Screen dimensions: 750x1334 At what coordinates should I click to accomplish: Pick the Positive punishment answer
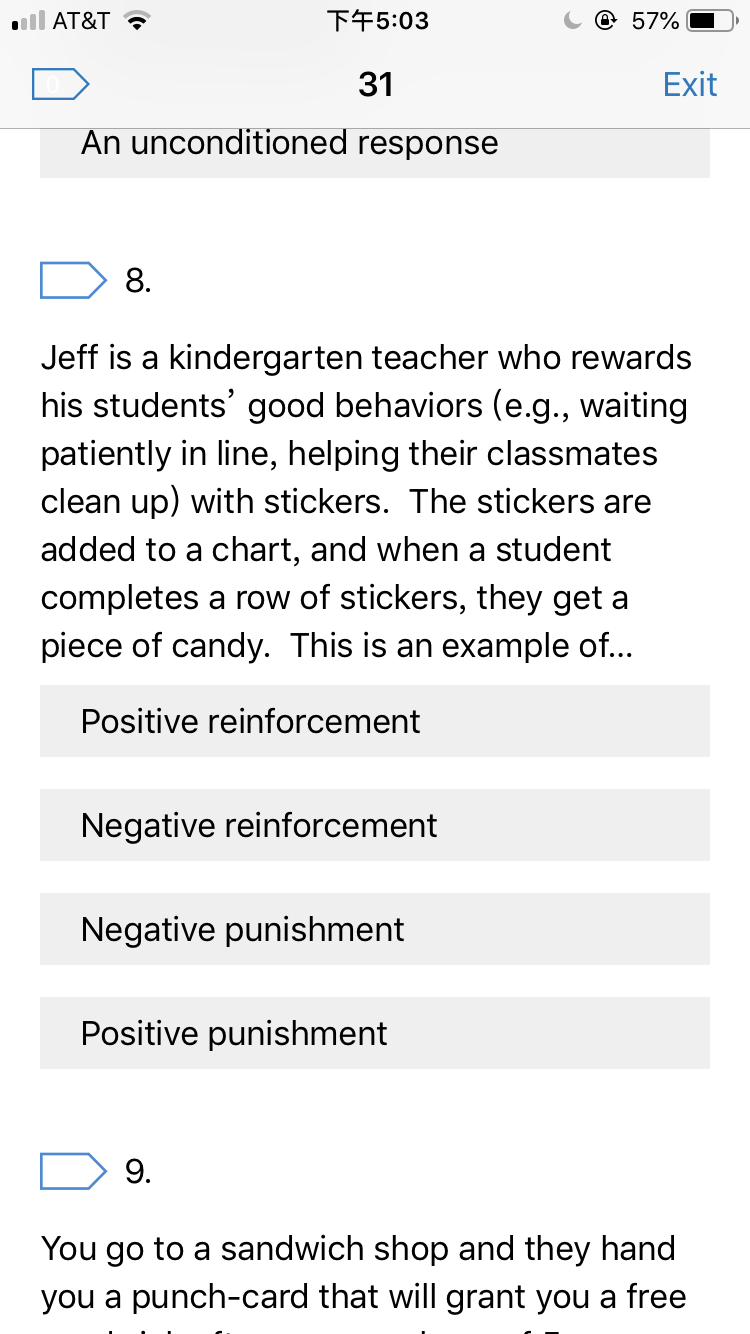pyautogui.click(x=375, y=1033)
